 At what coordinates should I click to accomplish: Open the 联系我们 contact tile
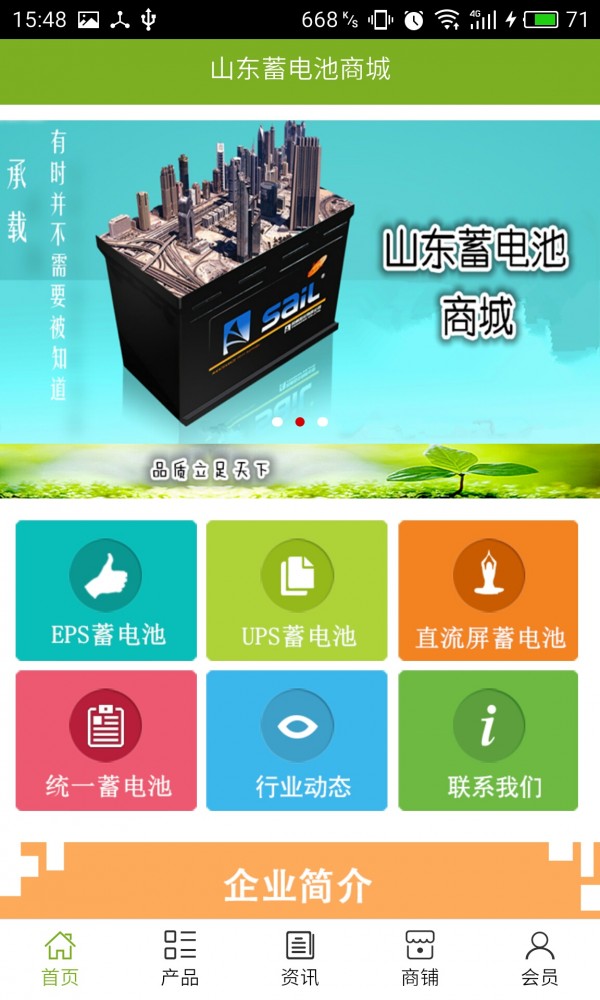tap(488, 740)
